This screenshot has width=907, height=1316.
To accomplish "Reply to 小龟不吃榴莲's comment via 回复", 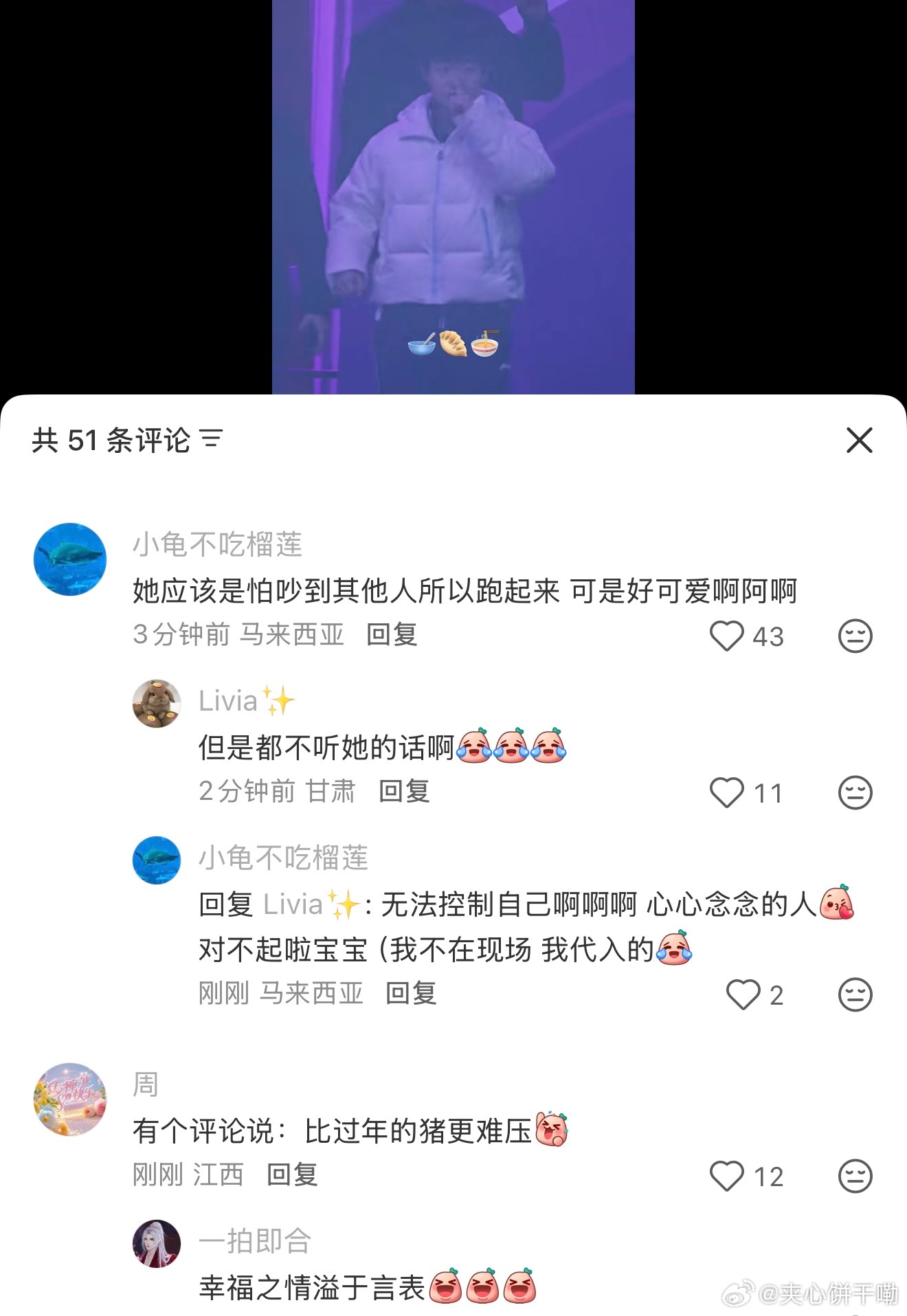I will (393, 637).
